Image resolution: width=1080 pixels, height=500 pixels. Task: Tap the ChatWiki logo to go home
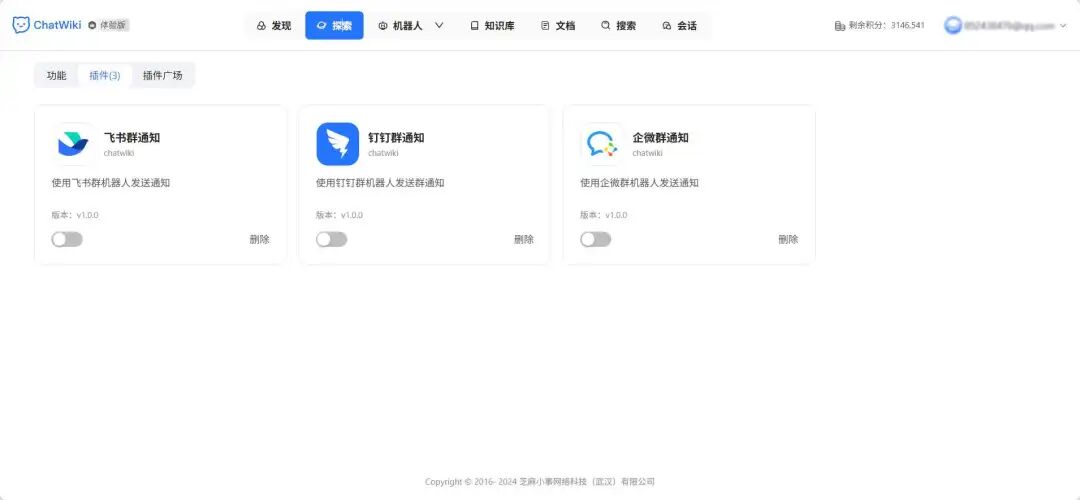(x=46, y=25)
